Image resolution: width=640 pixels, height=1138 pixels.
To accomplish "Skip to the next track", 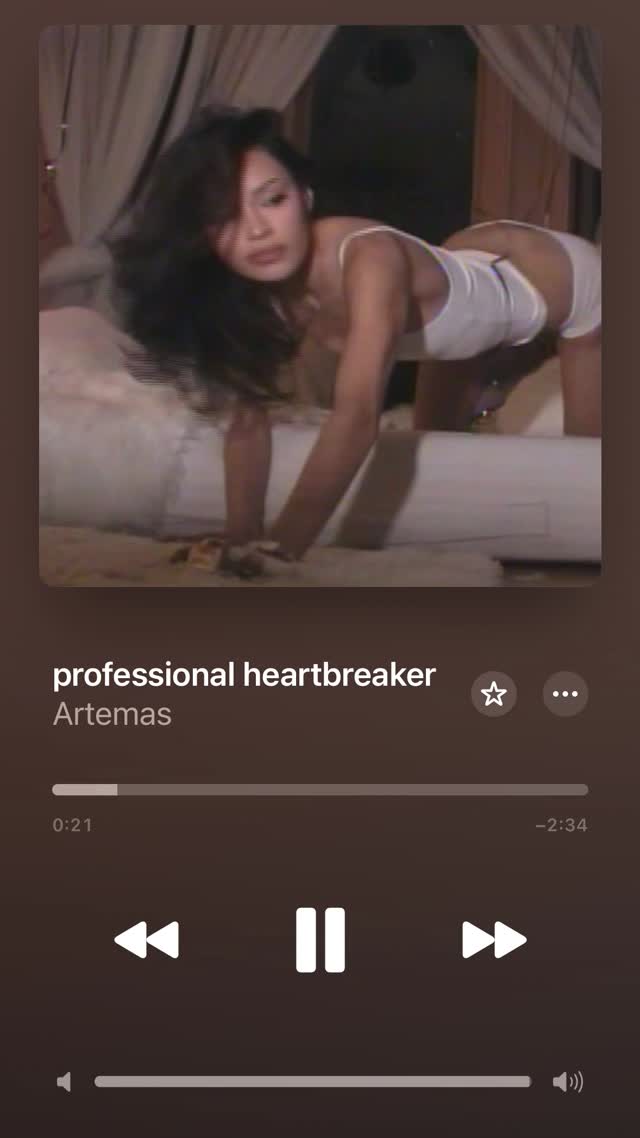I will (494, 940).
